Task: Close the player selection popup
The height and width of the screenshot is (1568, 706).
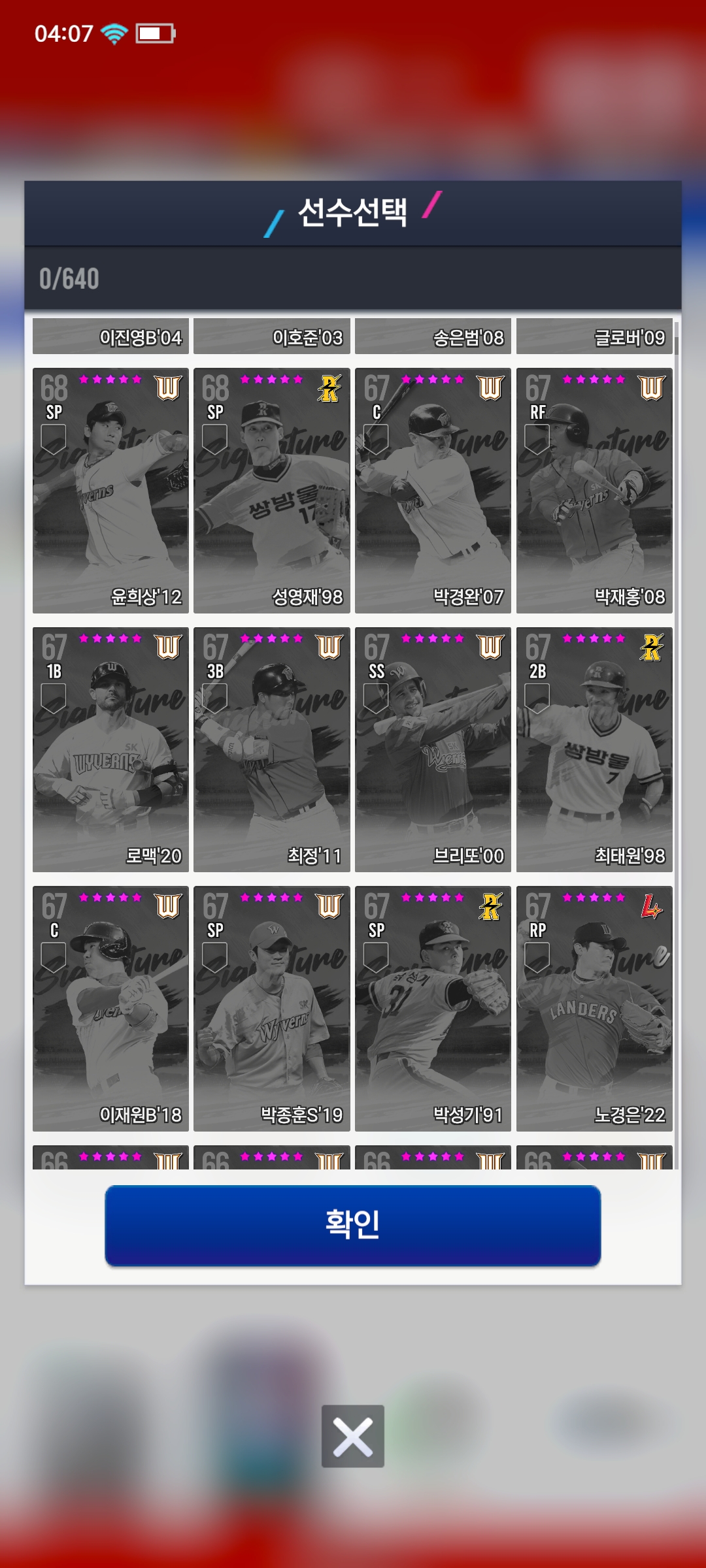Action: [x=352, y=1436]
